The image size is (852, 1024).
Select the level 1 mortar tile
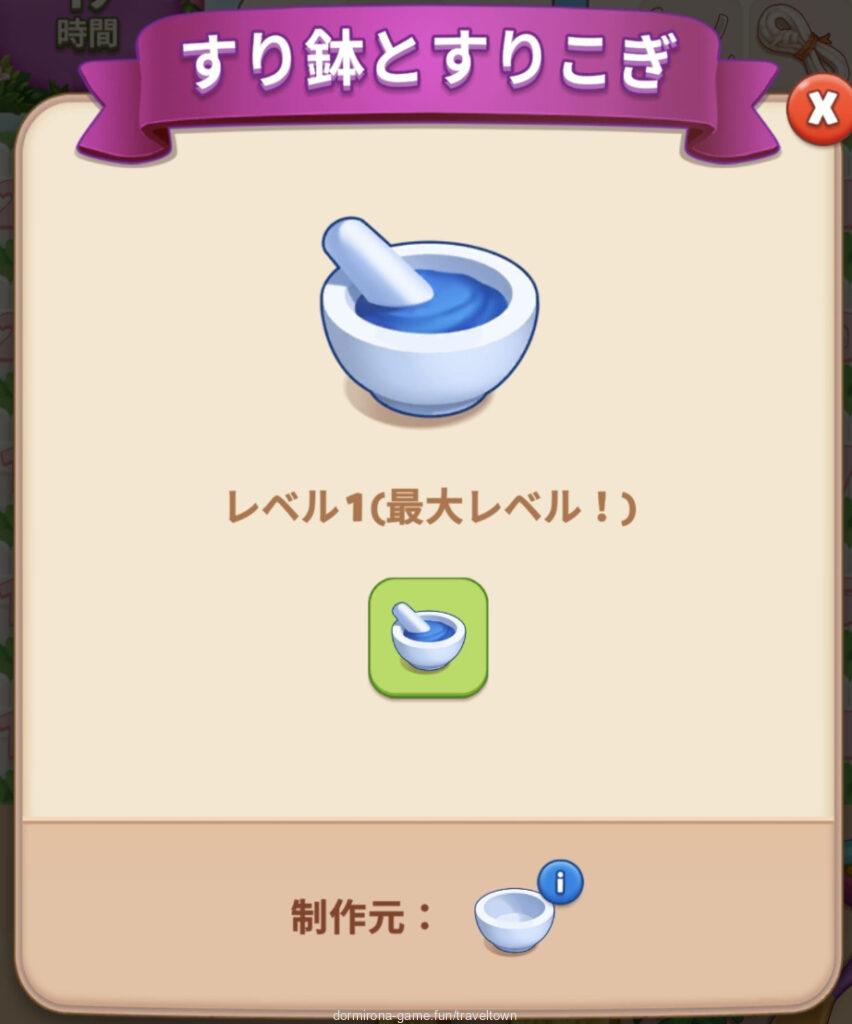[x=428, y=637]
